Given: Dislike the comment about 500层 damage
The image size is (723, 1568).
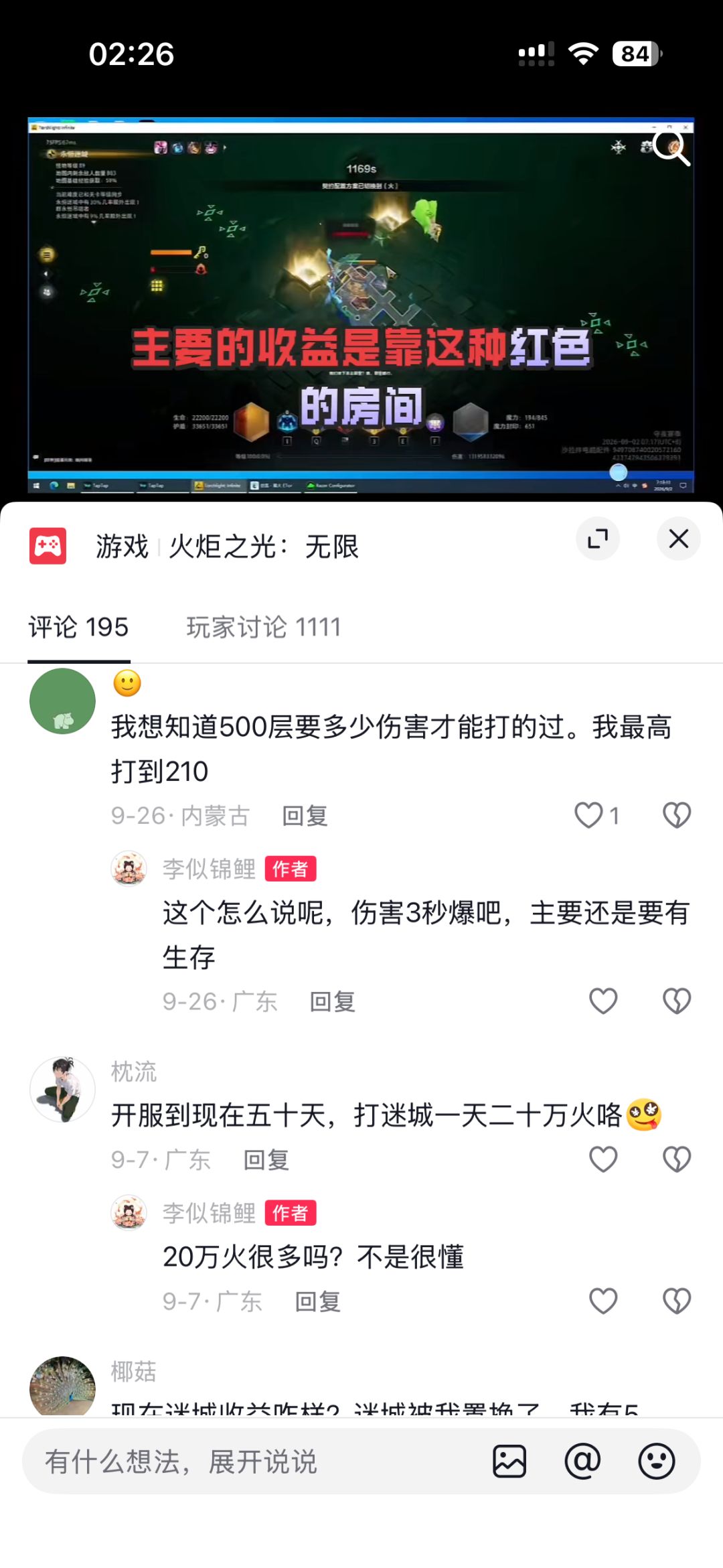Looking at the screenshot, I should (677, 816).
